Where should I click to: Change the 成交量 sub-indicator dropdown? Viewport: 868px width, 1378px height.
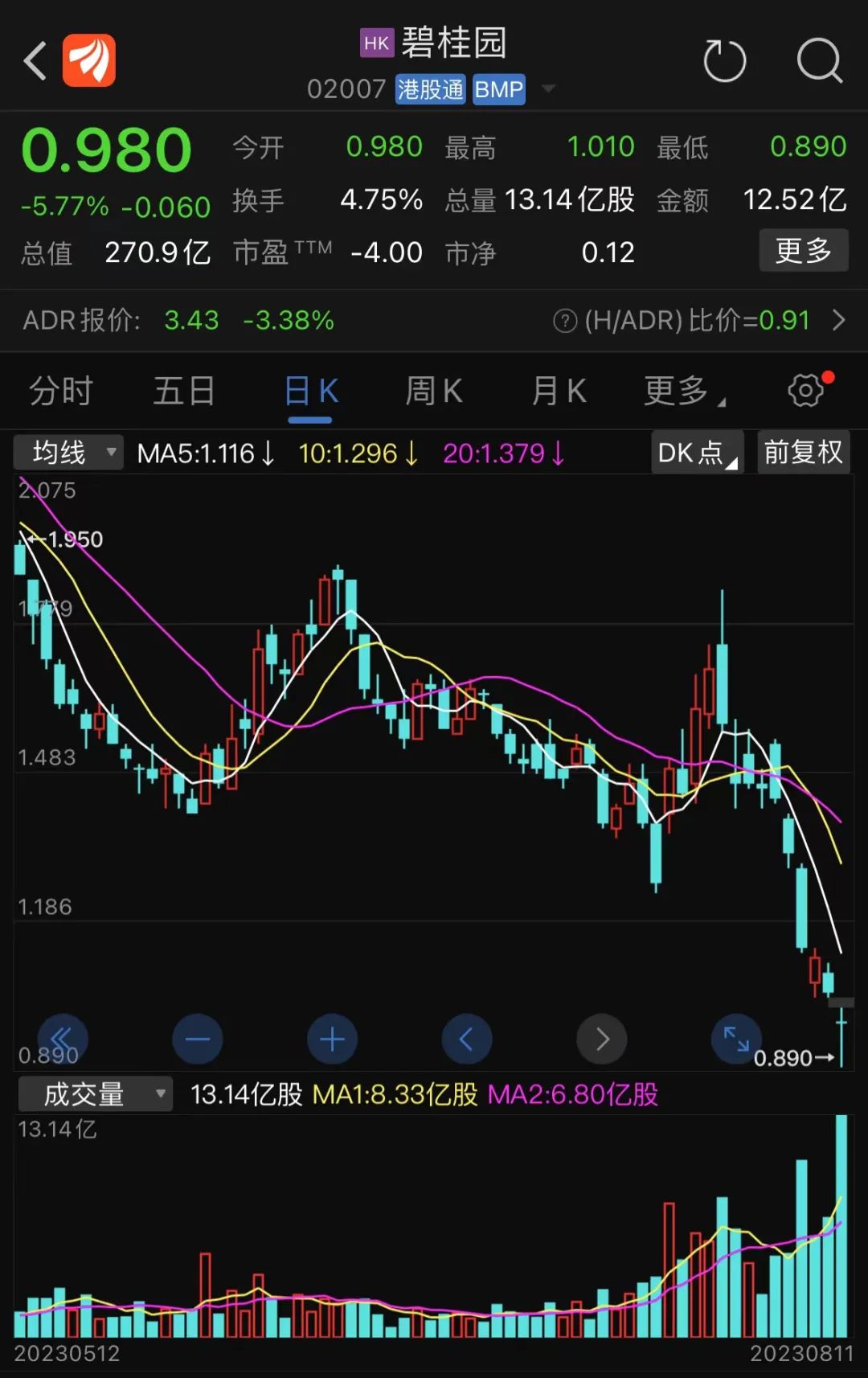pos(95,1094)
